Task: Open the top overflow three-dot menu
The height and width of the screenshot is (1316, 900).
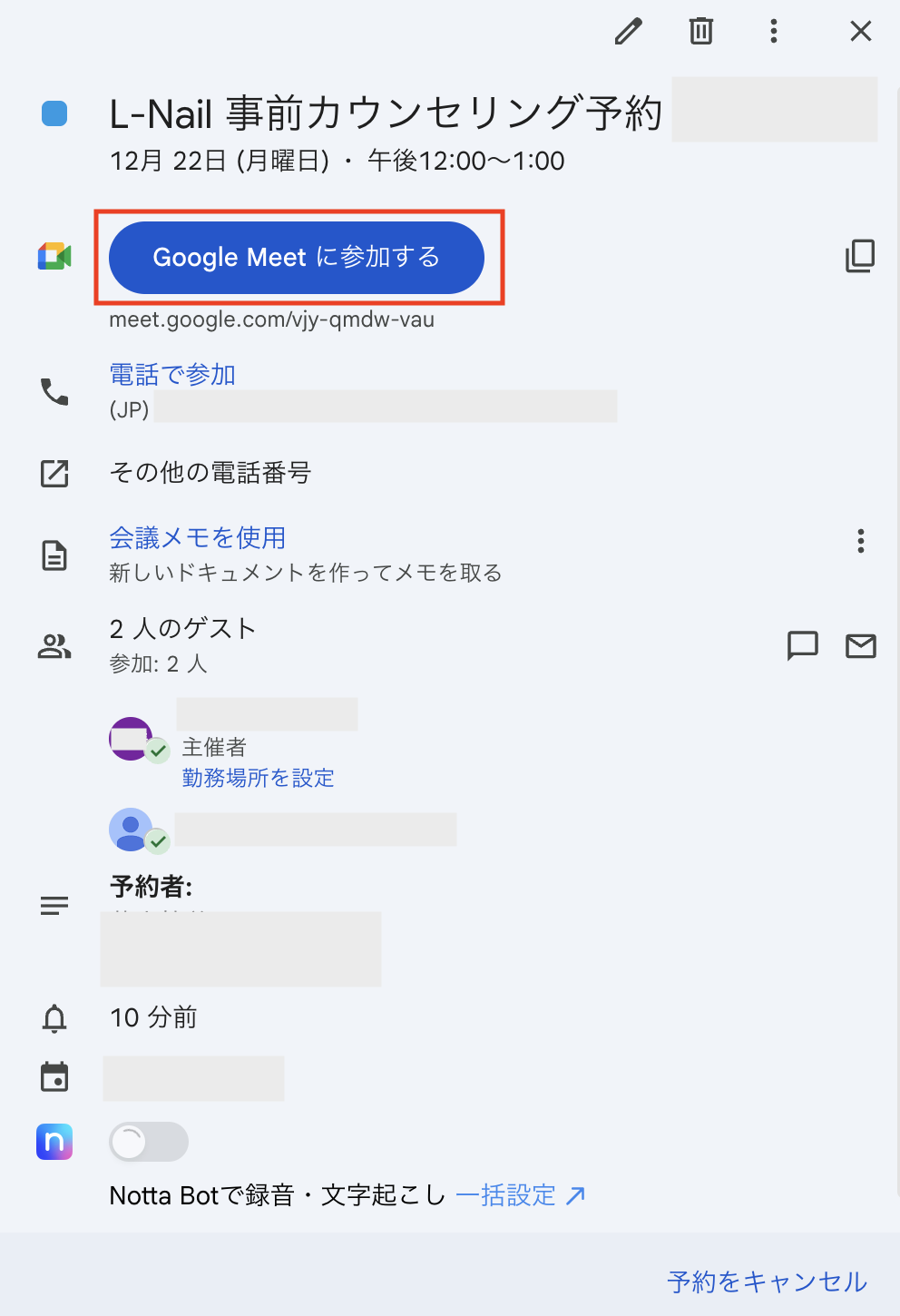Action: coord(773,31)
